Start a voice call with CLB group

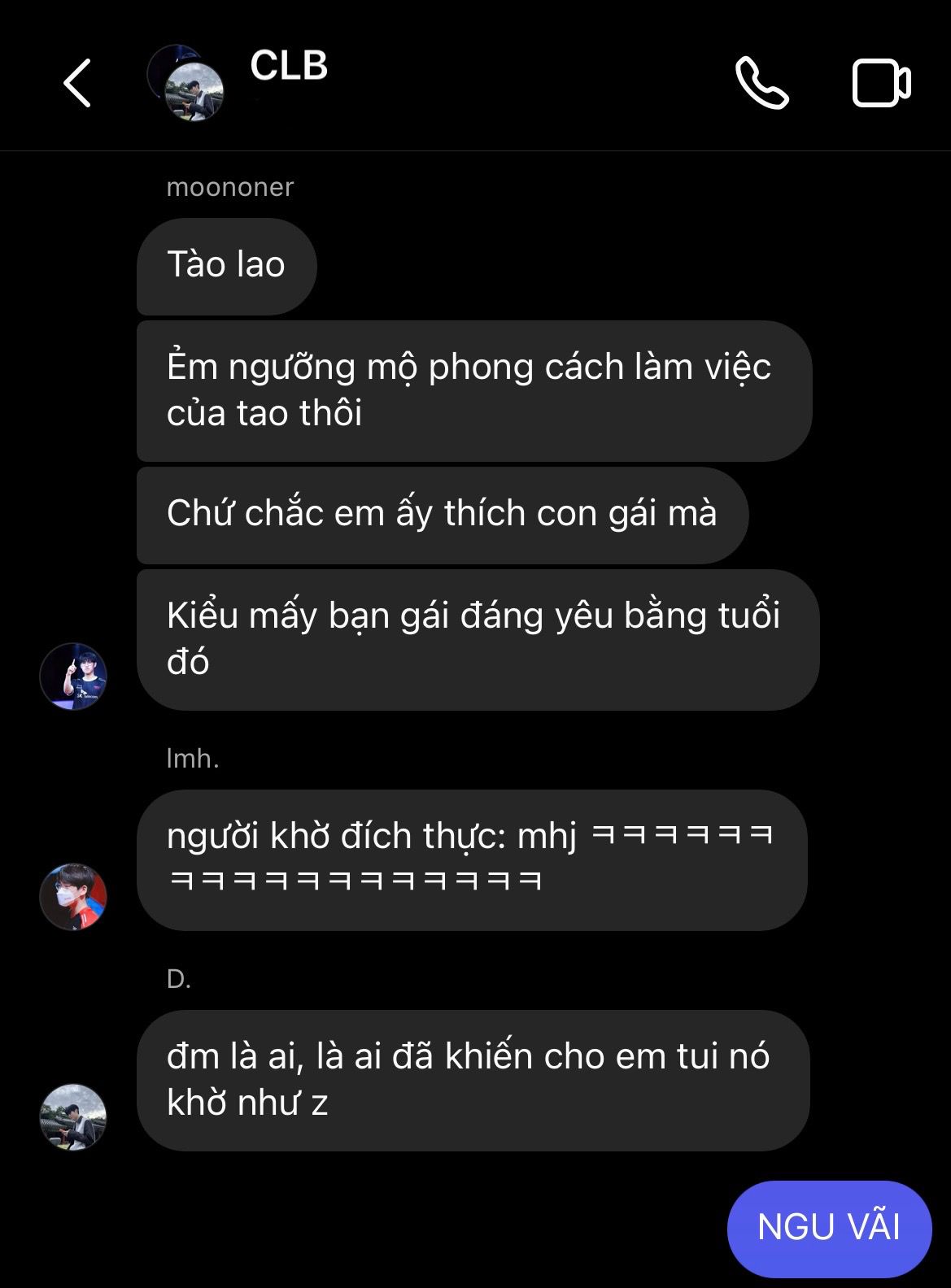point(762,83)
